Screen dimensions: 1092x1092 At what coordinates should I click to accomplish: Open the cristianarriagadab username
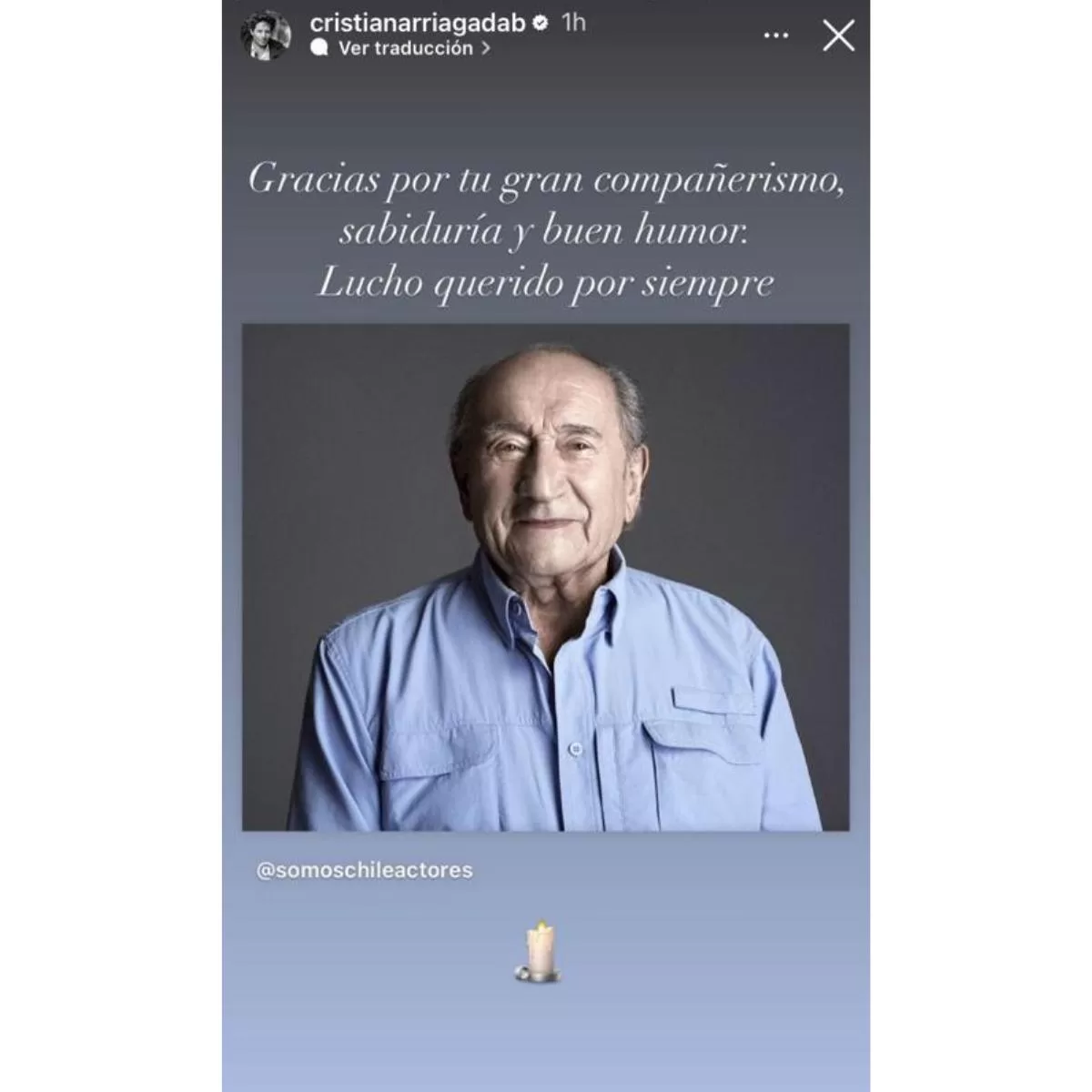pos(417,23)
